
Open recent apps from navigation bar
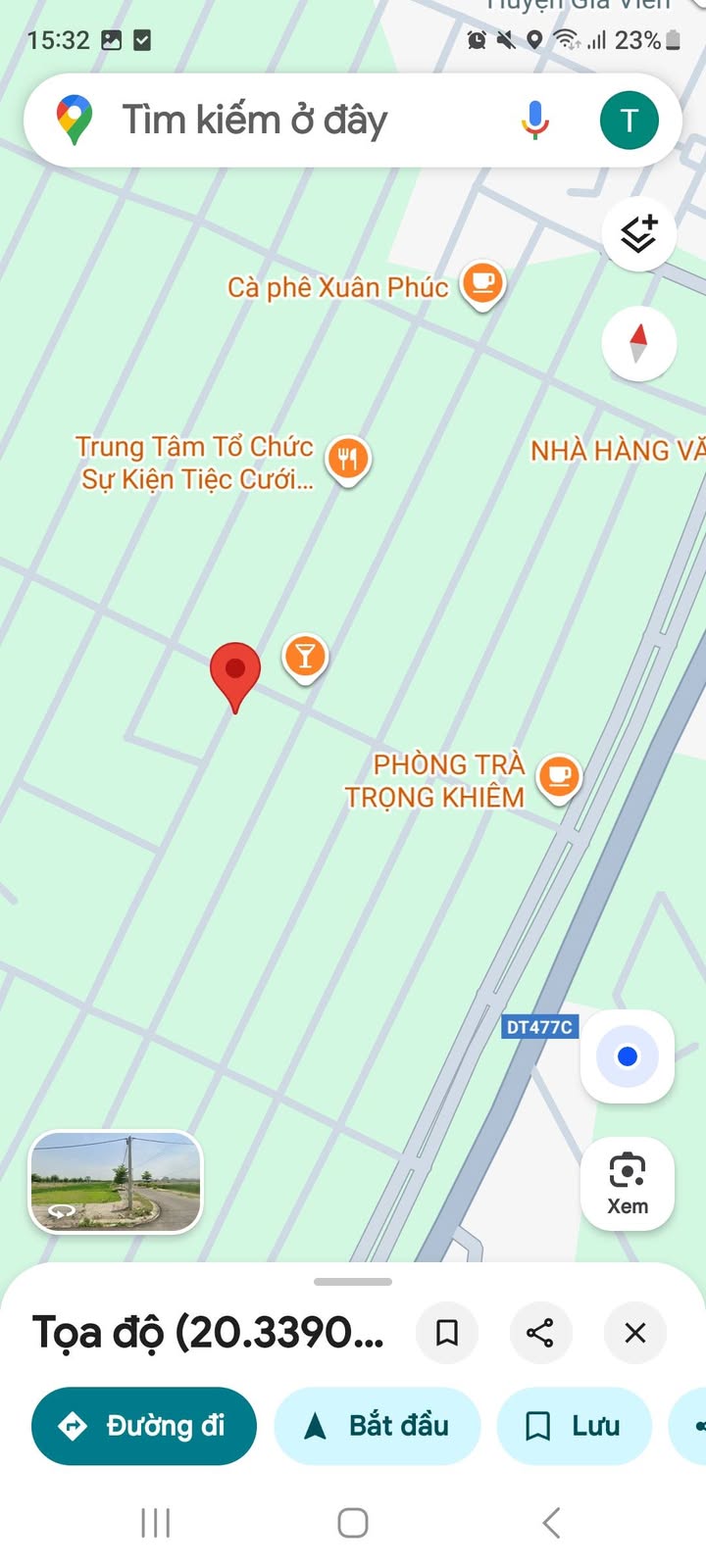pyautogui.click(x=156, y=1523)
